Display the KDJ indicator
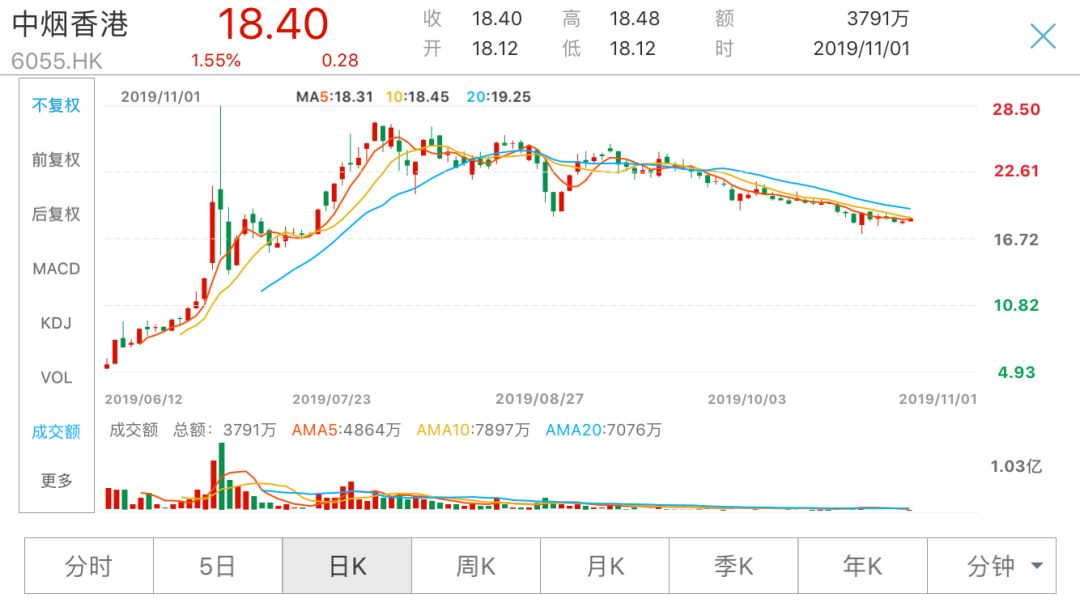Image resolution: width=1080 pixels, height=607 pixels. pyautogui.click(x=57, y=323)
